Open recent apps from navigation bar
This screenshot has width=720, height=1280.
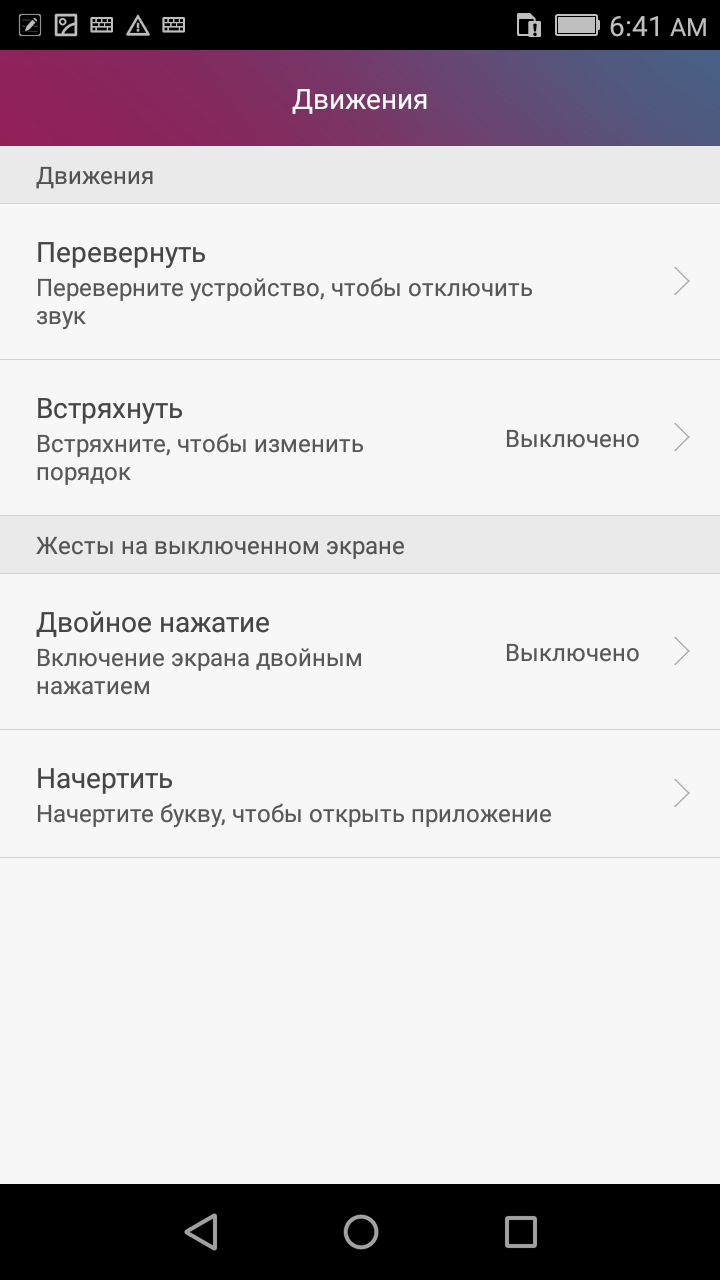coord(520,1232)
